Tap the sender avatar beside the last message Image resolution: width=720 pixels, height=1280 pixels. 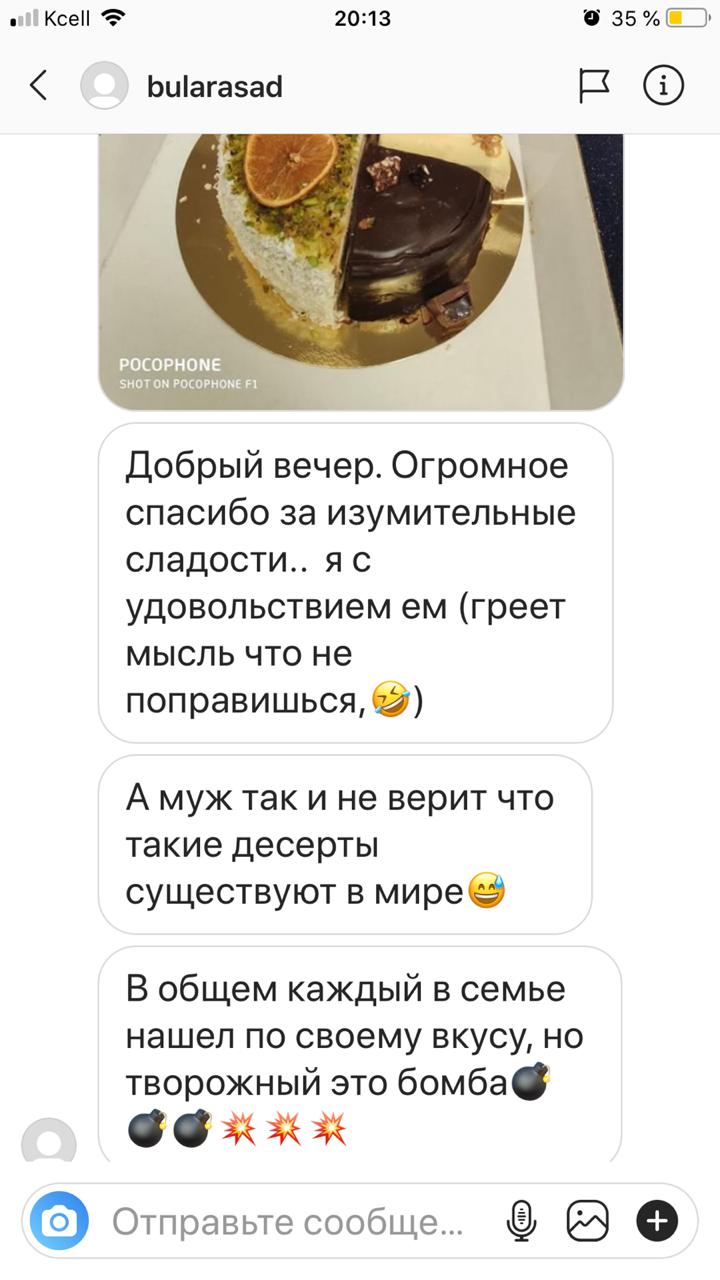(x=49, y=1140)
